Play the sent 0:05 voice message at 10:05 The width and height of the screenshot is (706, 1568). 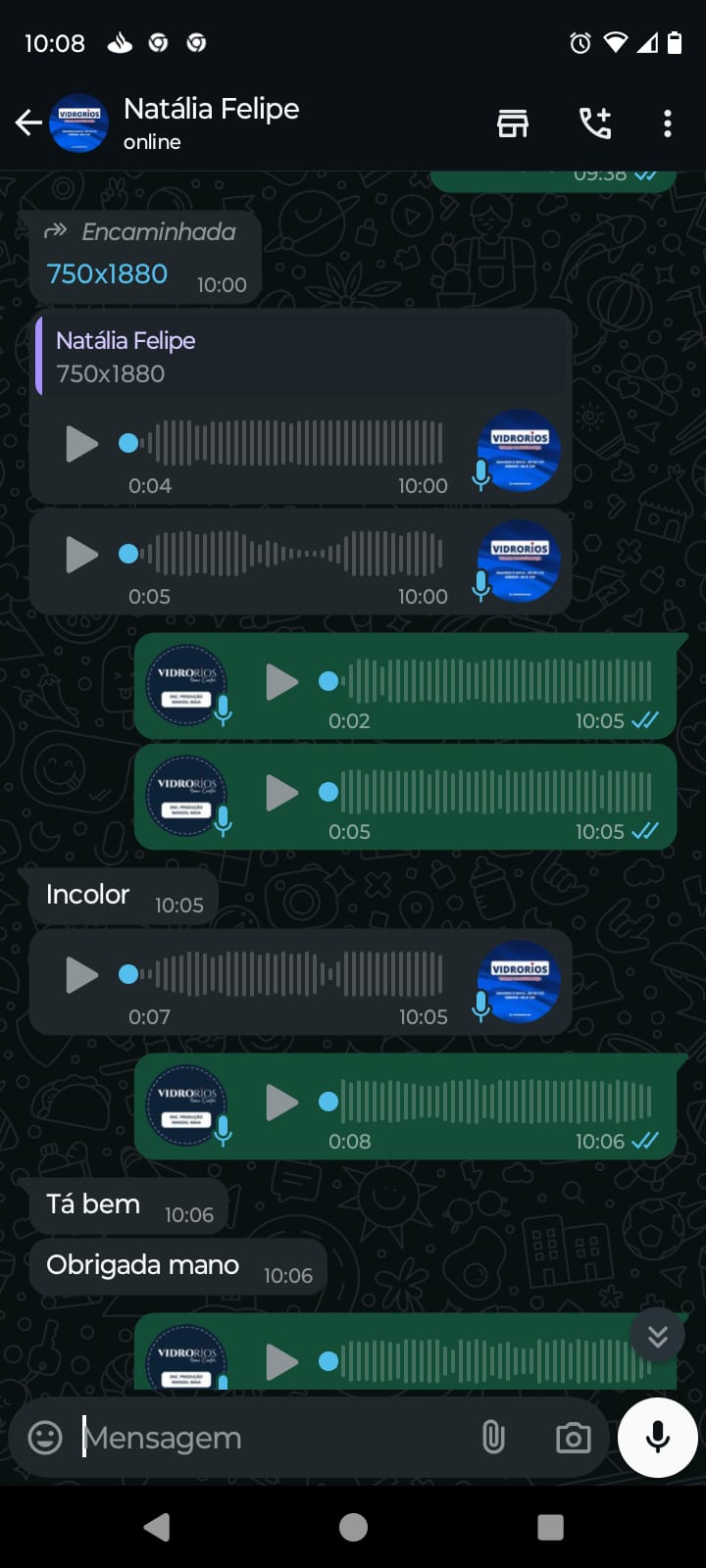(x=281, y=792)
